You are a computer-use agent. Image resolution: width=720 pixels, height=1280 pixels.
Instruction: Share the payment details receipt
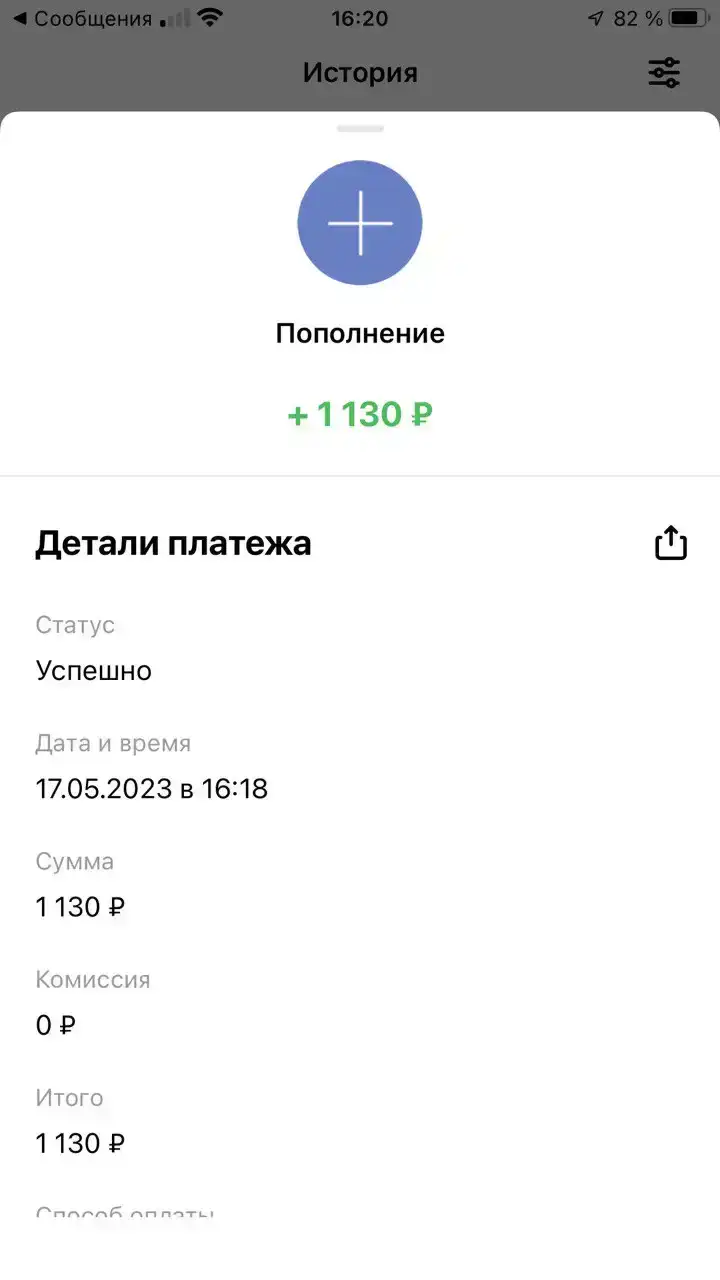671,542
